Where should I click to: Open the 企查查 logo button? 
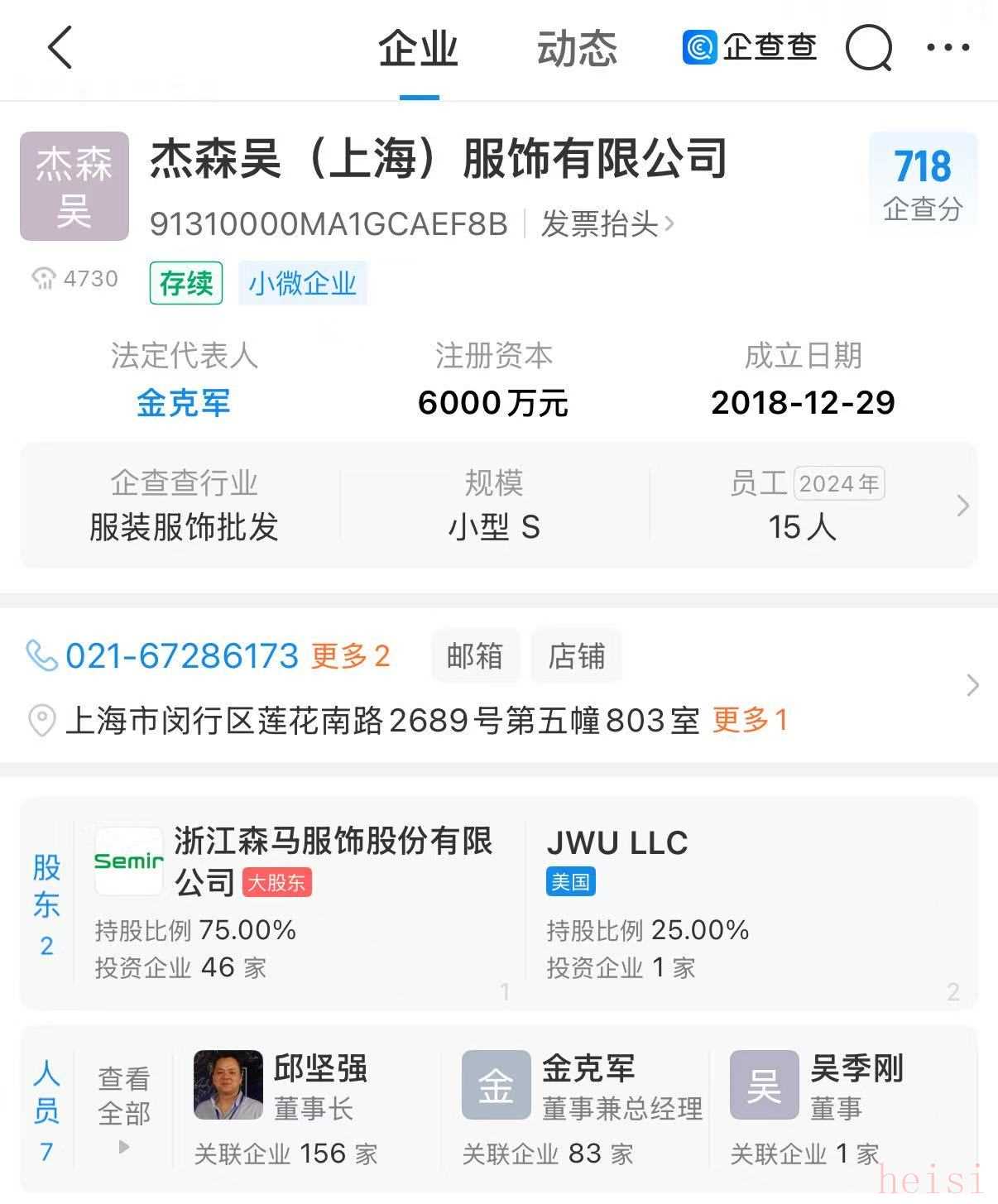tap(750, 47)
